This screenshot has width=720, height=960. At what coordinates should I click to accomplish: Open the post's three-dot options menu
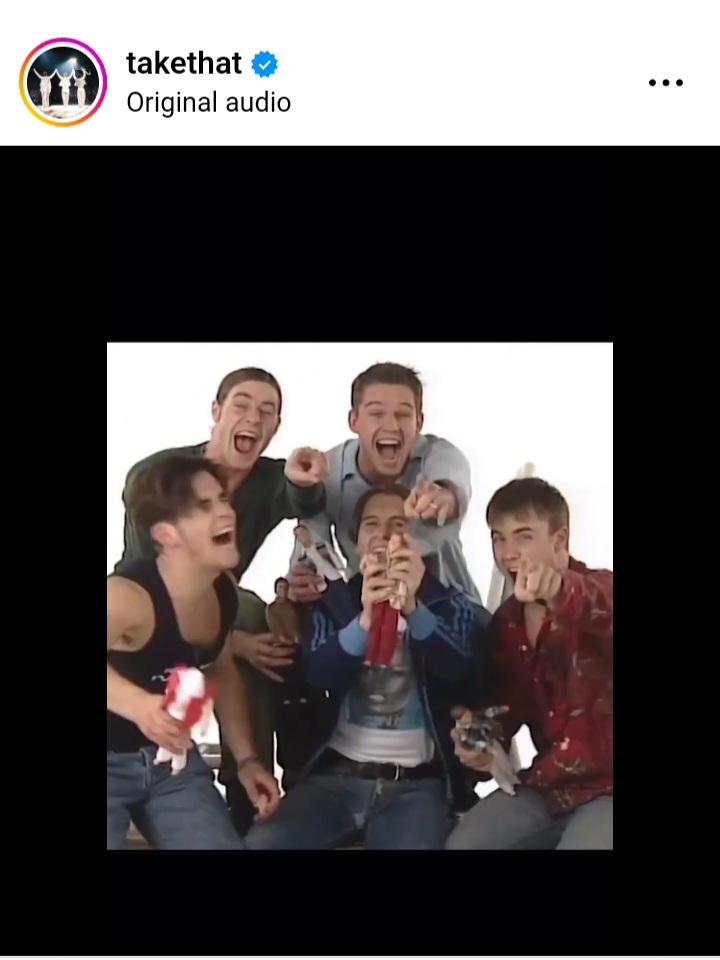click(665, 82)
